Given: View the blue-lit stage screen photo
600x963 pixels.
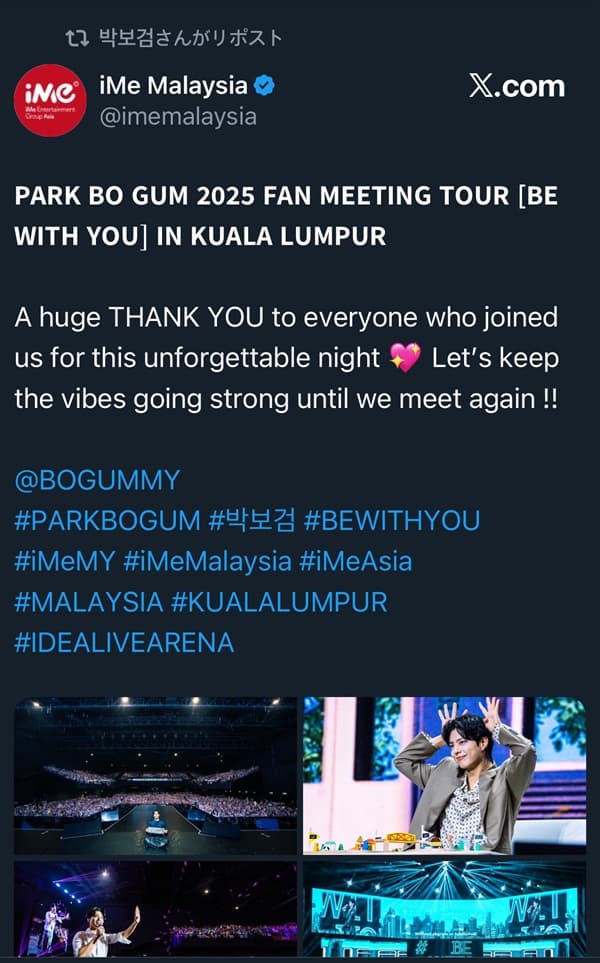Looking at the screenshot, I should pyautogui.click(x=445, y=909).
